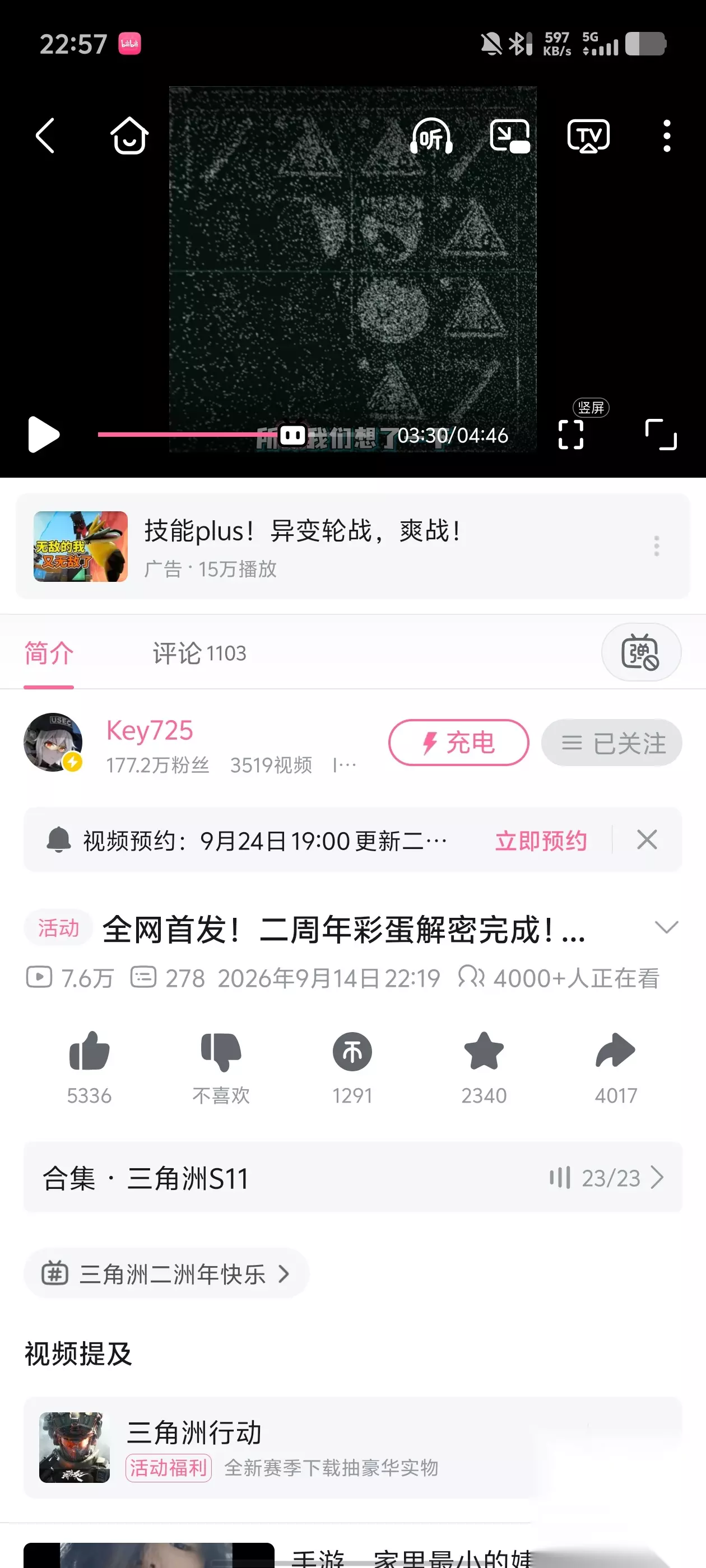Expand the video title description
Viewport: 706px width, 1568px height.
tap(666, 927)
